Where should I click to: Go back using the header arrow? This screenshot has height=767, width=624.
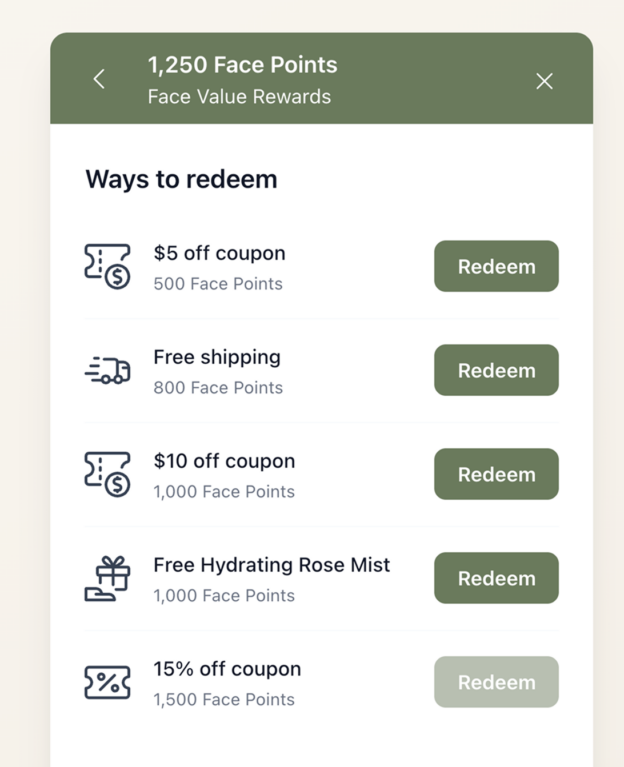[99, 80]
